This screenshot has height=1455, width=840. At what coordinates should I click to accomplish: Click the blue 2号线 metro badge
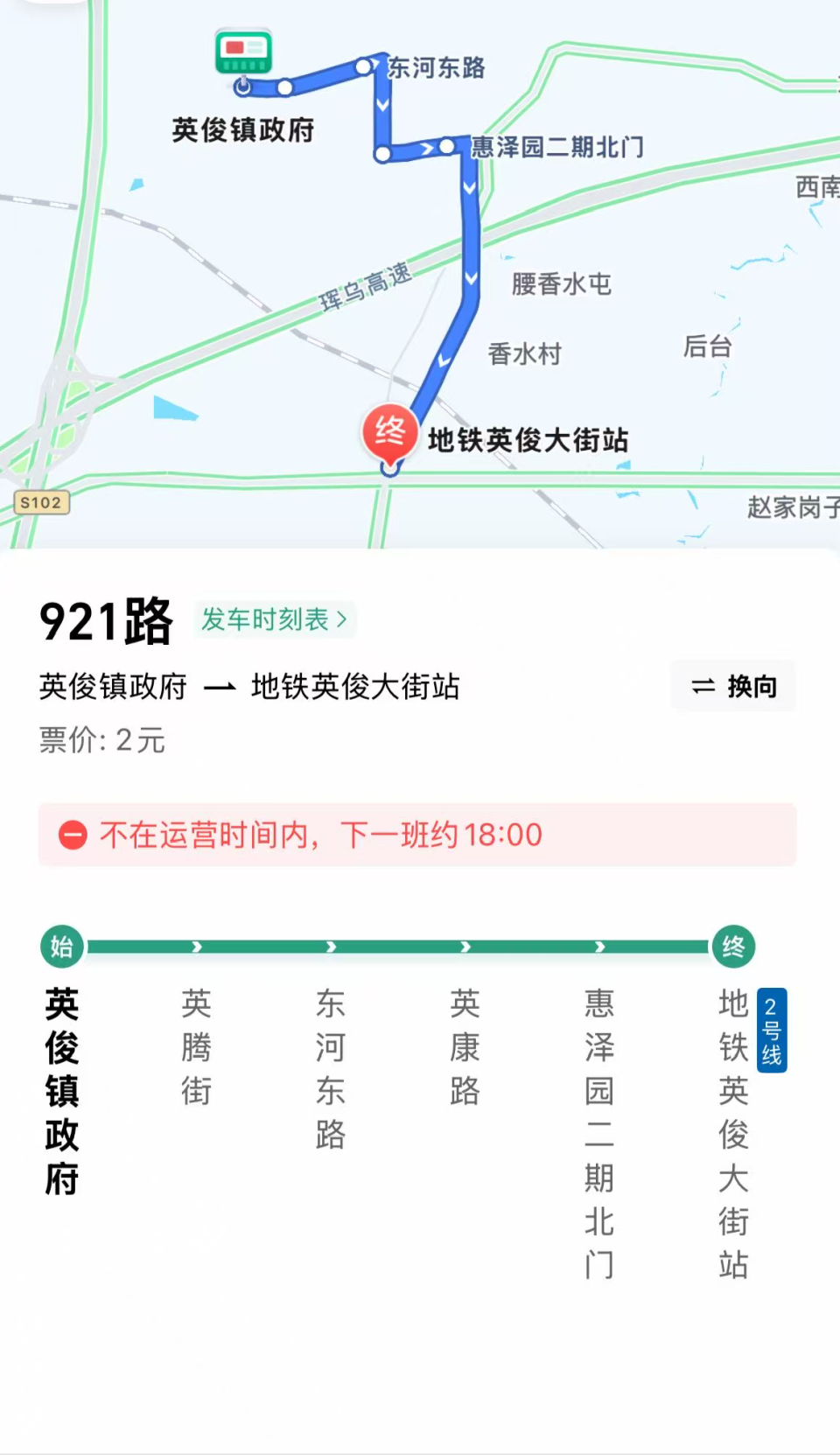click(x=773, y=1030)
